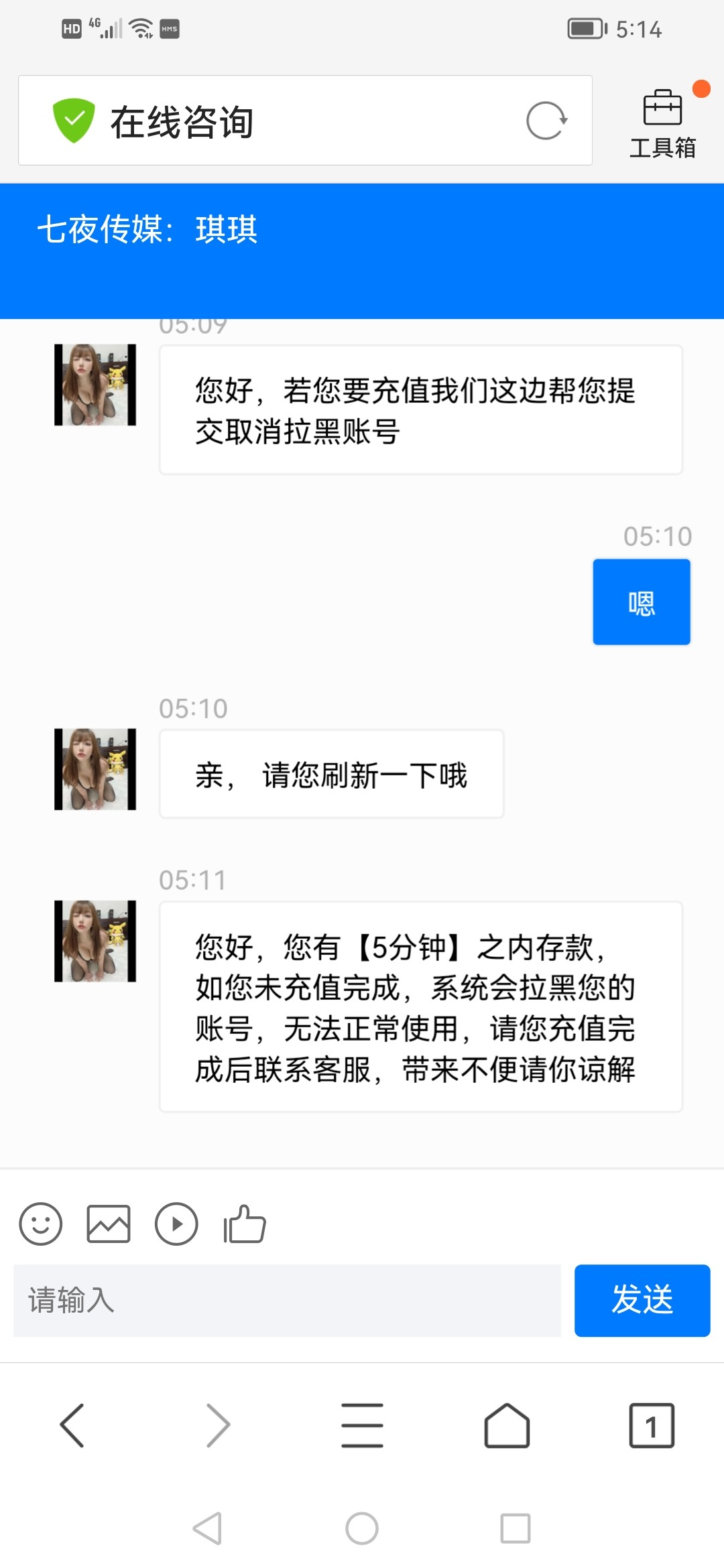This screenshot has height=1568, width=724.
Task: Open recent apps from the navigation bar
Action: point(515,1528)
